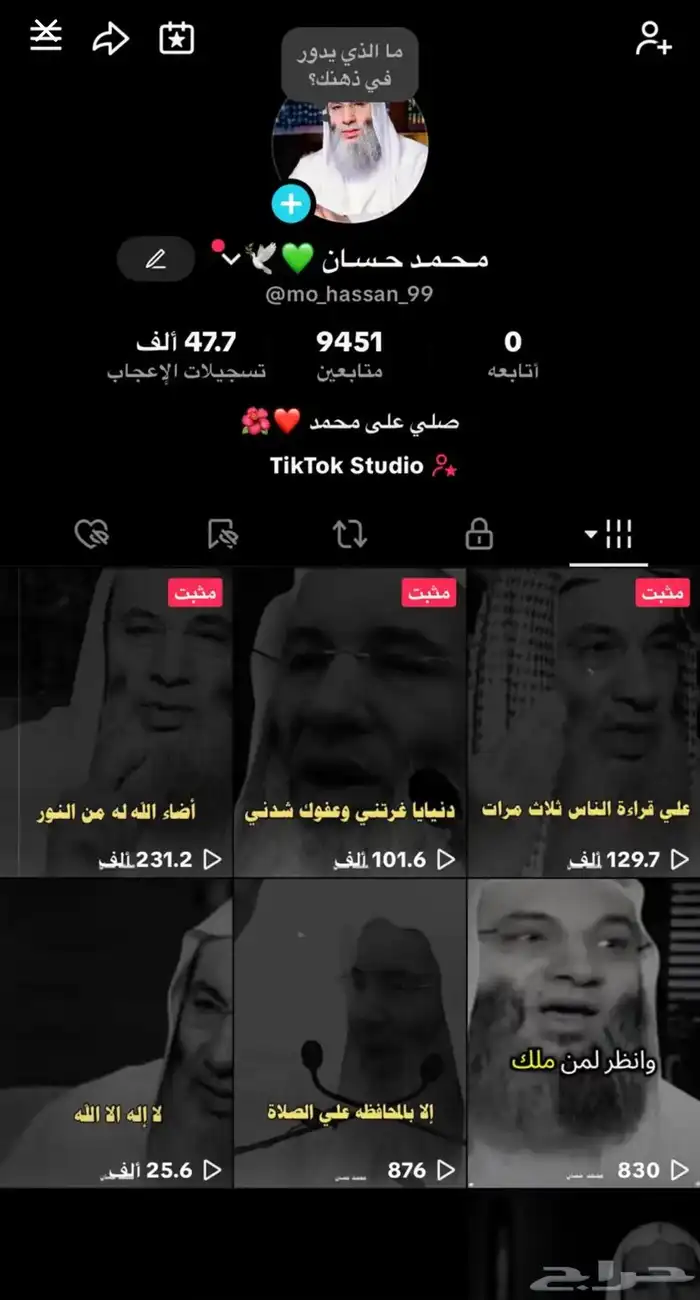Open the pinned video with 231.2 thousand views
Viewport: 700px width, 1300px height.
point(116,722)
